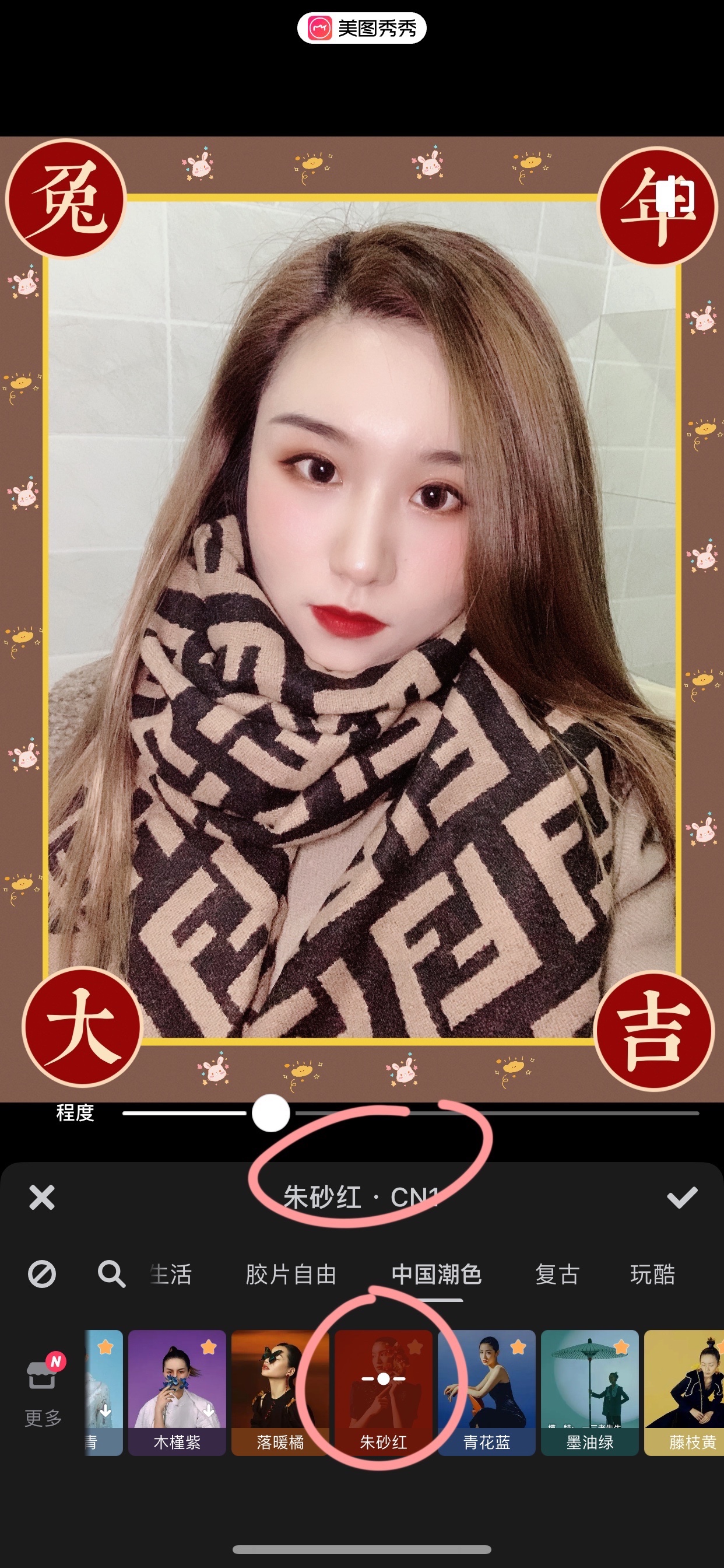The image size is (724, 1568).
Task: Apply the 青花蓝 filter
Action: tap(486, 1392)
